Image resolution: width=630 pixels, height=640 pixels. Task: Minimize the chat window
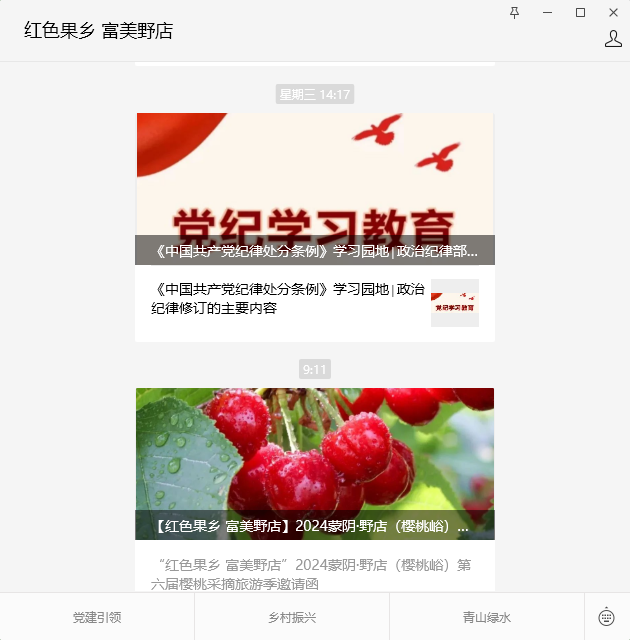[x=547, y=12]
